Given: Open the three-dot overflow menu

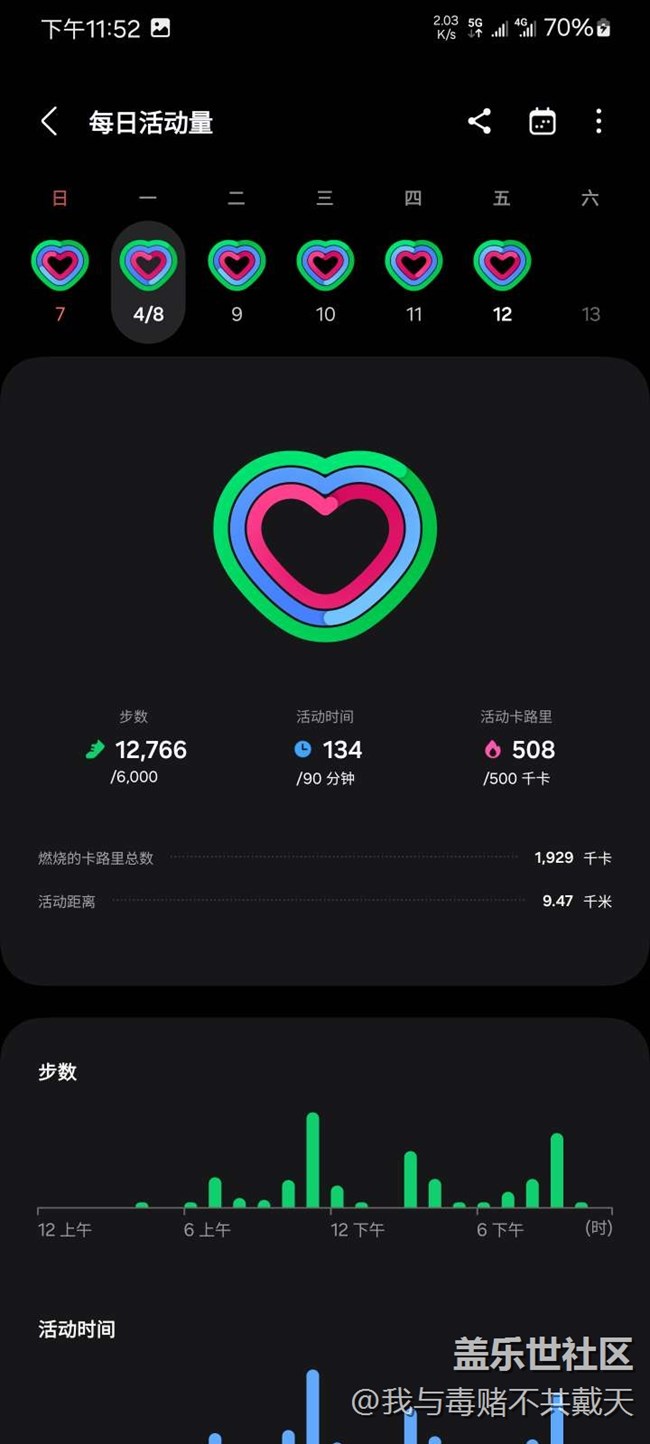Looking at the screenshot, I should (598, 122).
